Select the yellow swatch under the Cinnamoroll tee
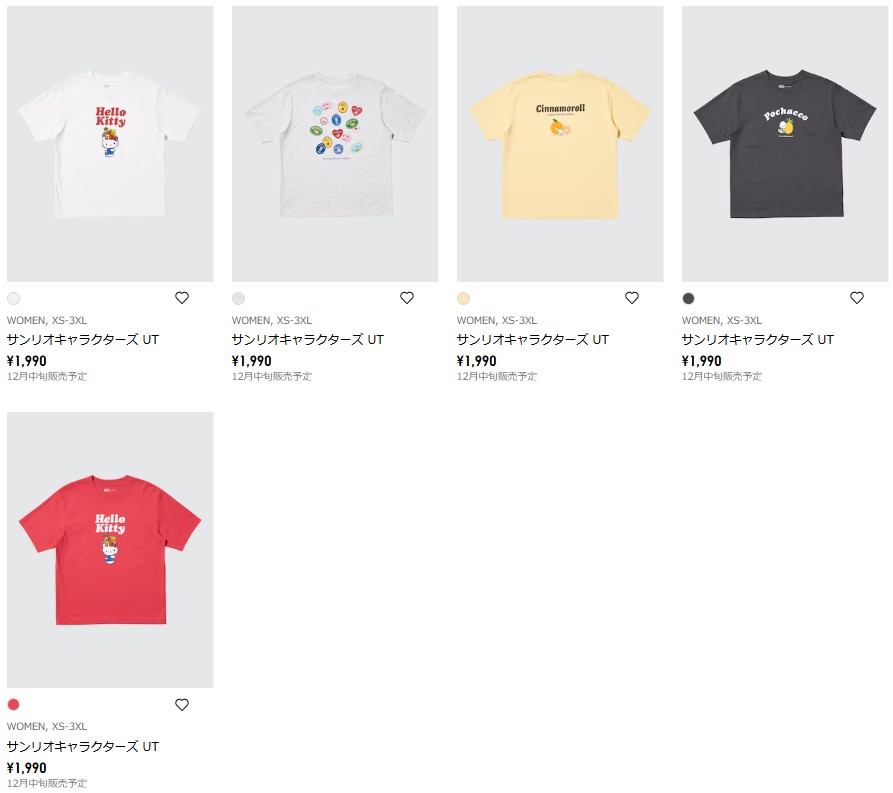893x793 pixels. coord(464,298)
